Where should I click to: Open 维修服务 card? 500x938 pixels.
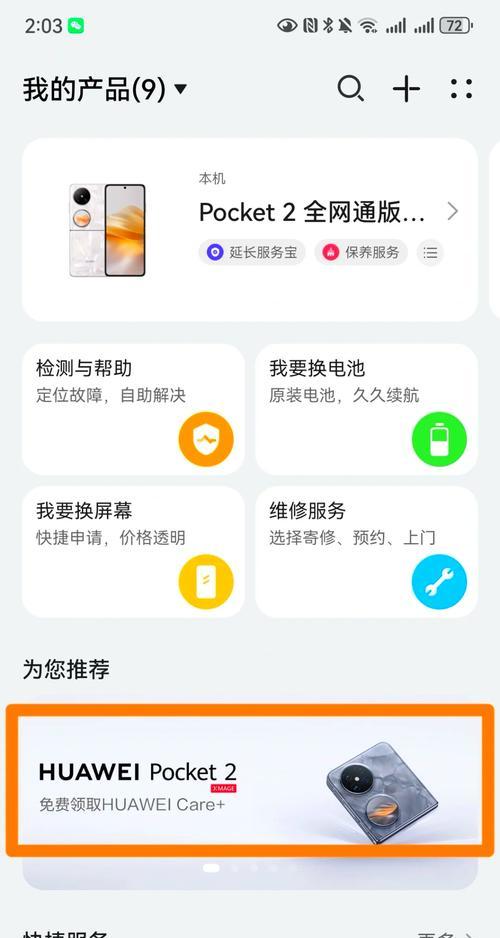point(367,552)
